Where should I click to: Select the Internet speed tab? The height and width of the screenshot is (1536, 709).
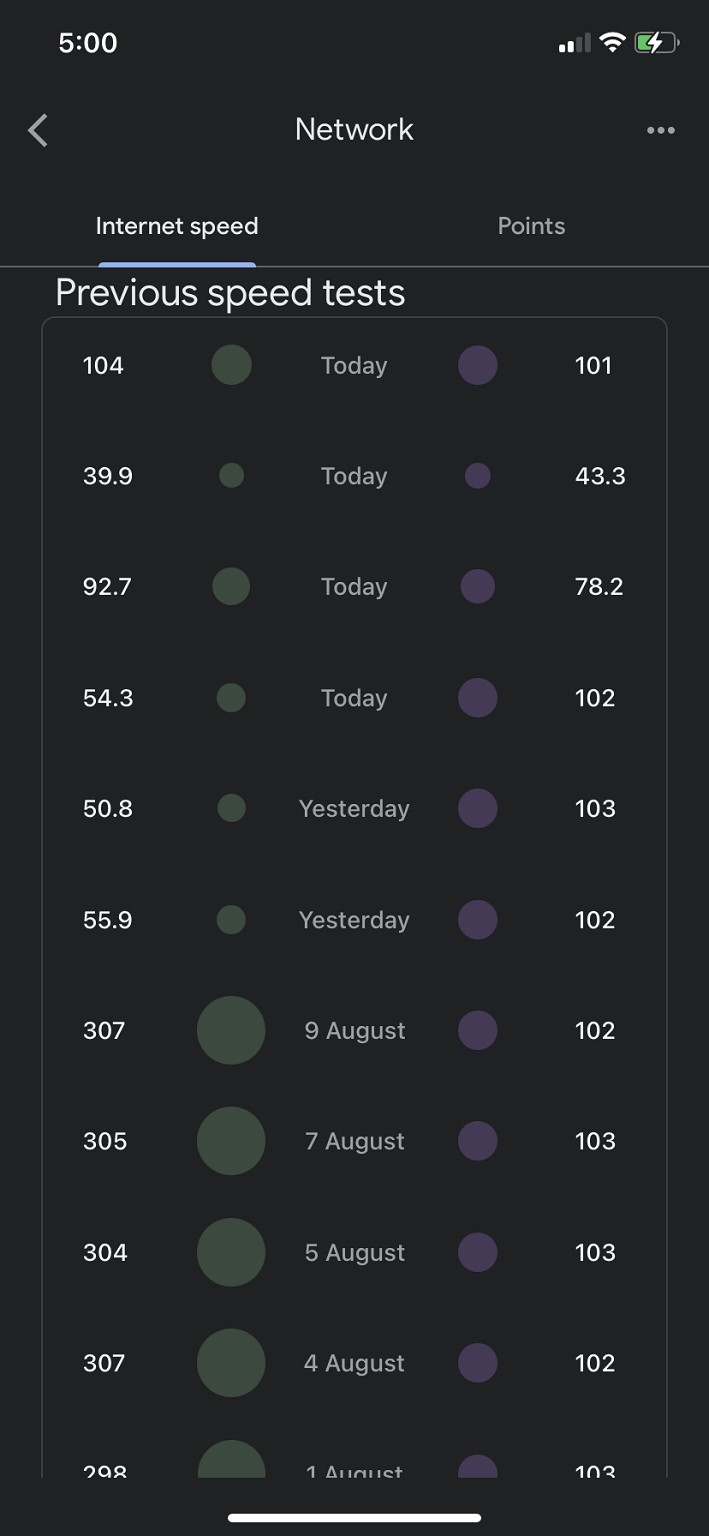pyautogui.click(x=177, y=226)
